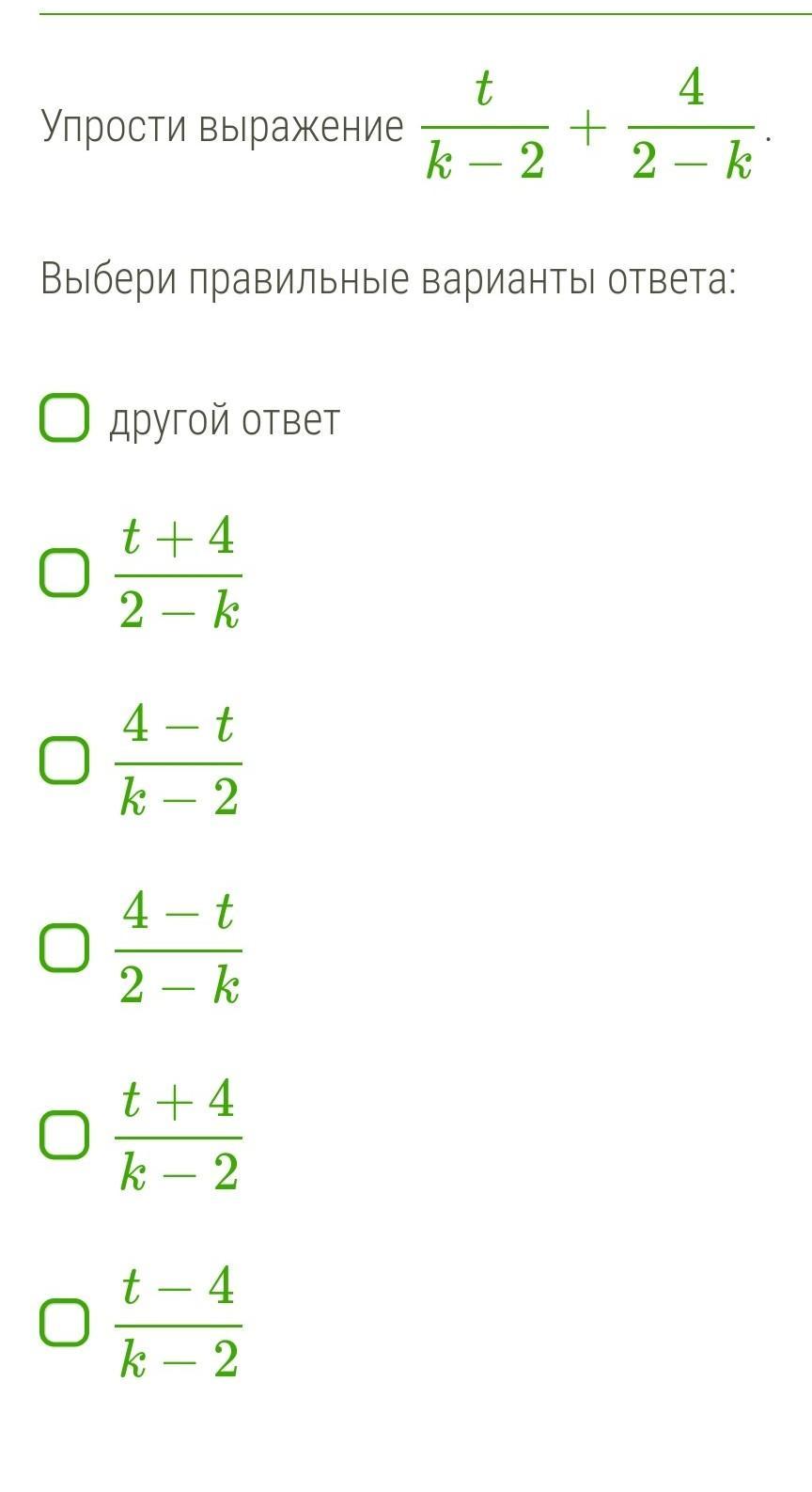
Task: Select the answer (t+4)/(2−k)
Action: click(x=65, y=574)
